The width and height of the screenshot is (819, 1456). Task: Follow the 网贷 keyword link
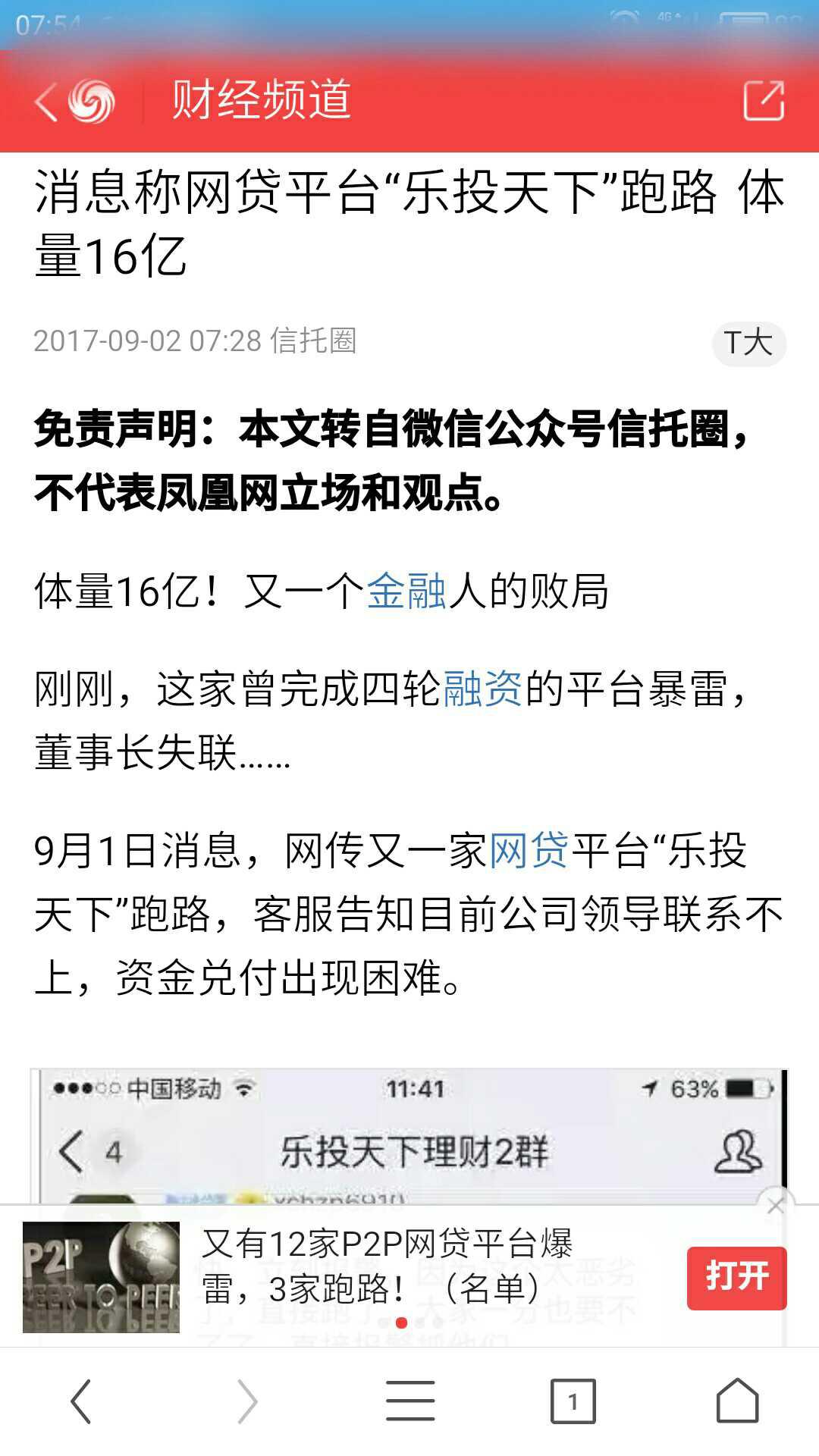pyautogui.click(x=529, y=850)
